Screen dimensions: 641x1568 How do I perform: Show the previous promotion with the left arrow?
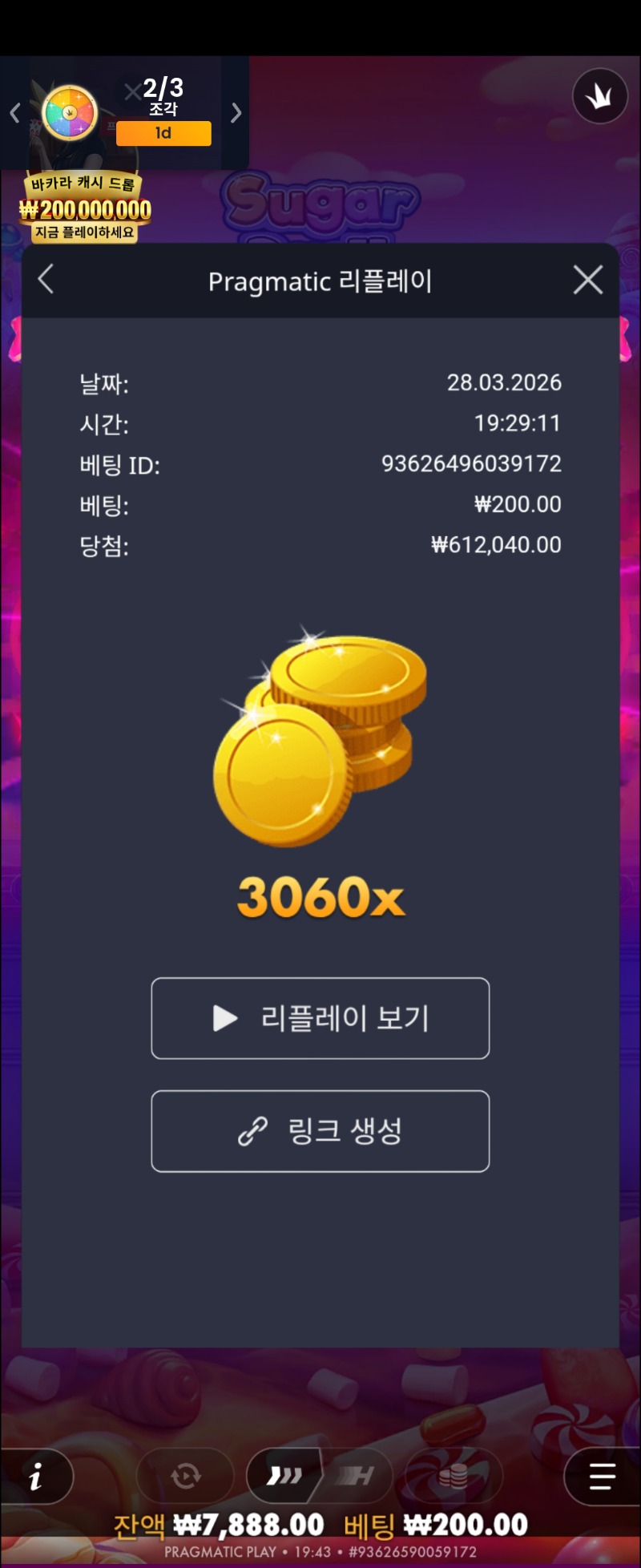coord(14,113)
